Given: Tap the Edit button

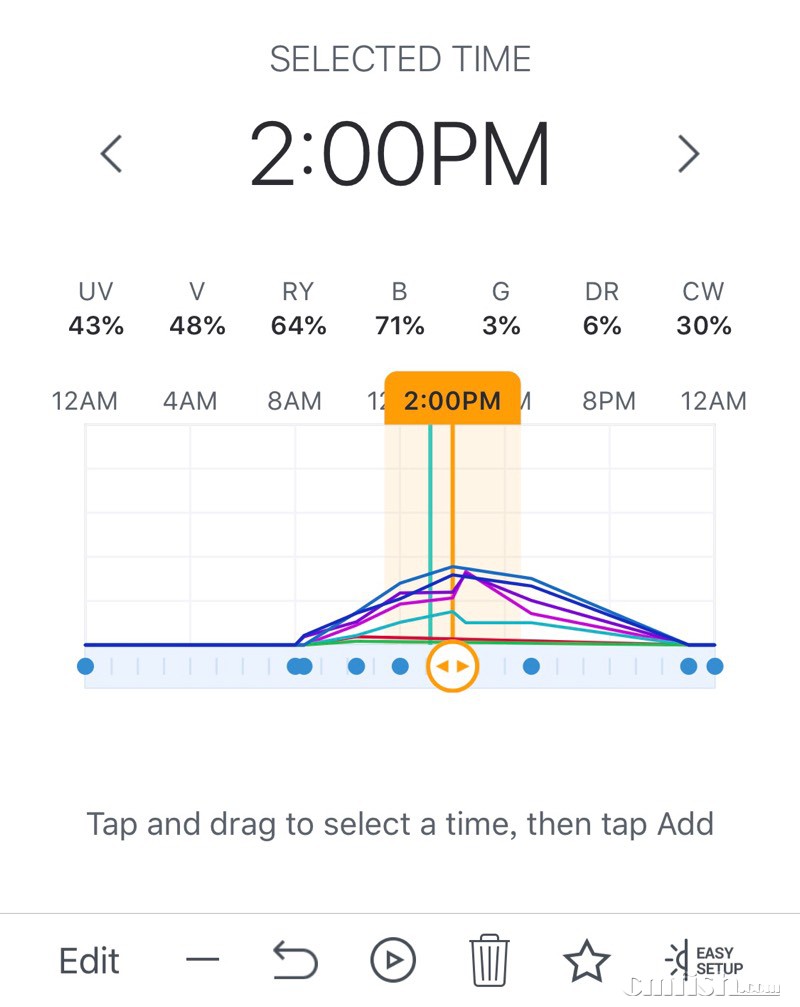Looking at the screenshot, I should click(x=89, y=961).
